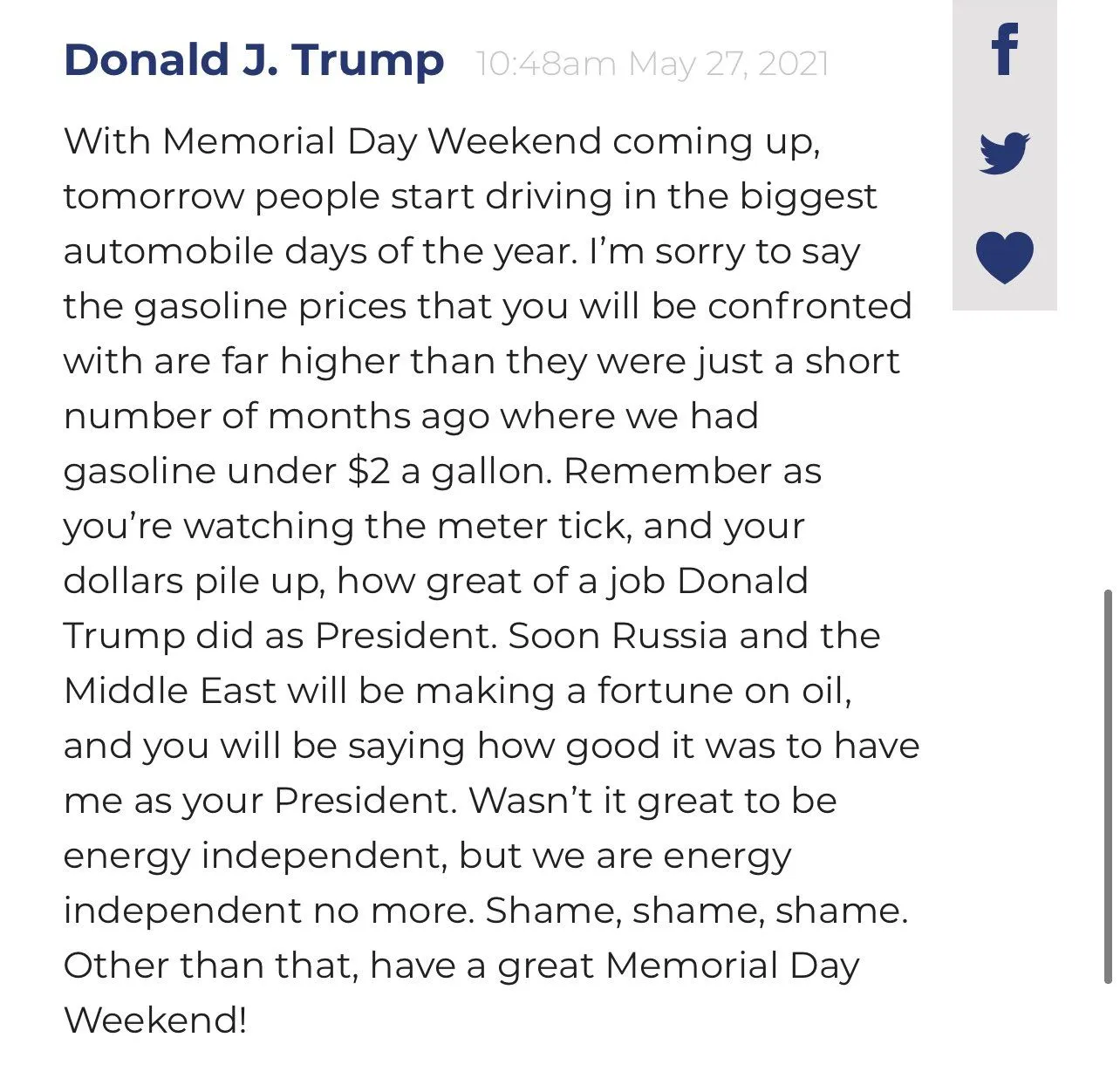Share this post on Facebook
The width and height of the screenshot is (1120, 1092).
point(1005,50)
